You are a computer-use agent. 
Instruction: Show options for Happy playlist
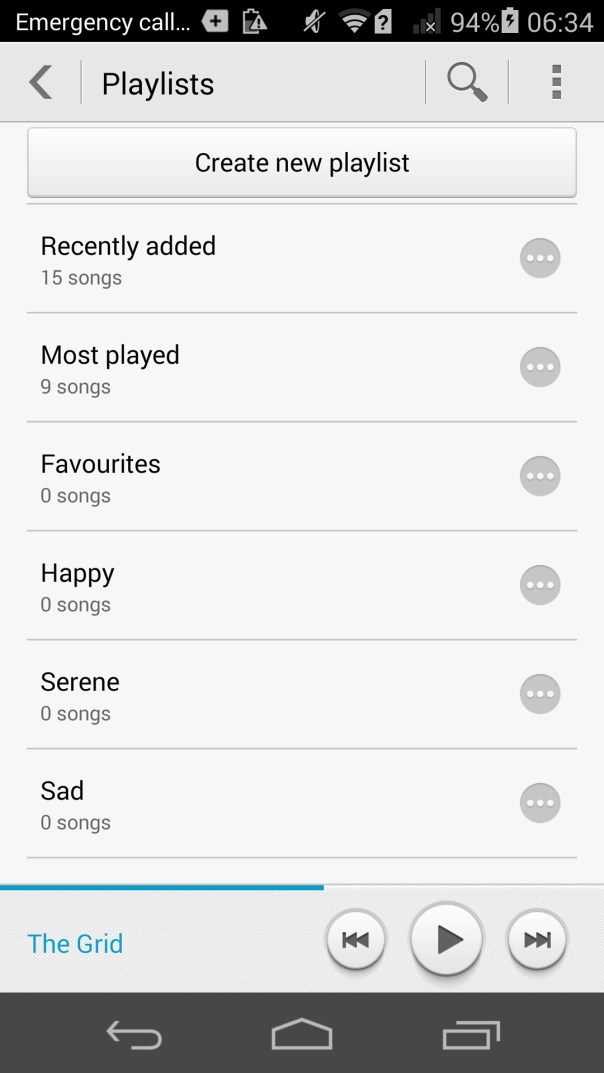(x=540, y=585)
